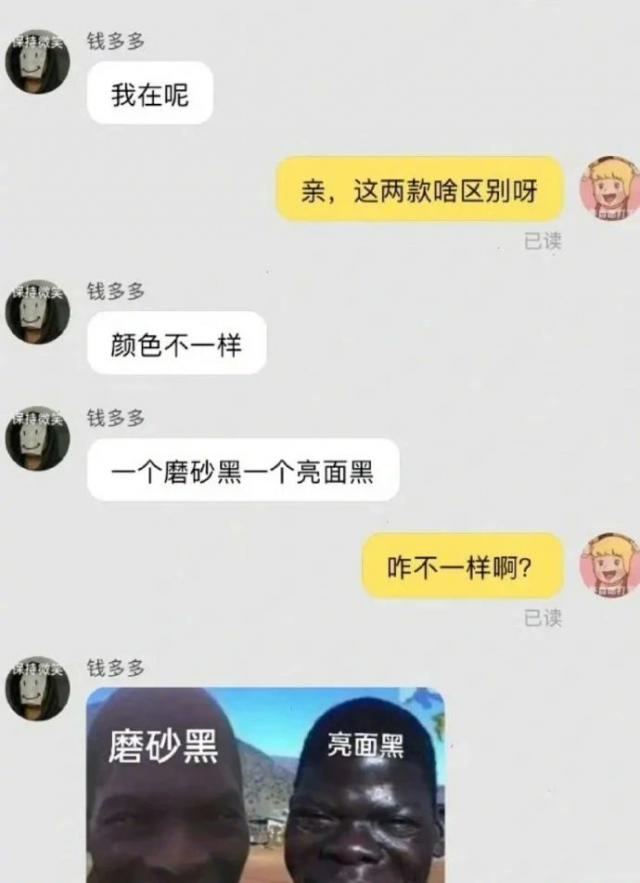Tap your own avatar beside 亲,这两款啥区别呀
The width and height of the screenshot is (640, 883).
tap(608, 187)
